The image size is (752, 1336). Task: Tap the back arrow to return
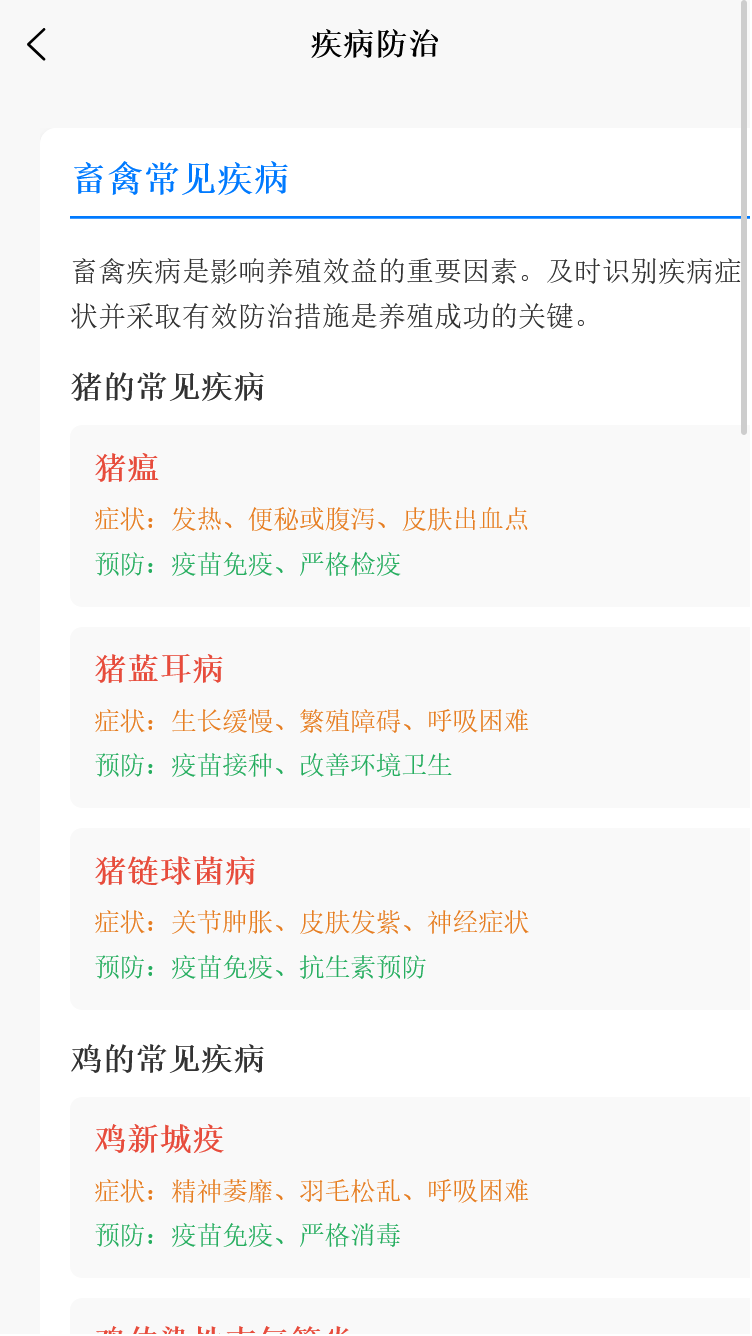click(36, 44)
